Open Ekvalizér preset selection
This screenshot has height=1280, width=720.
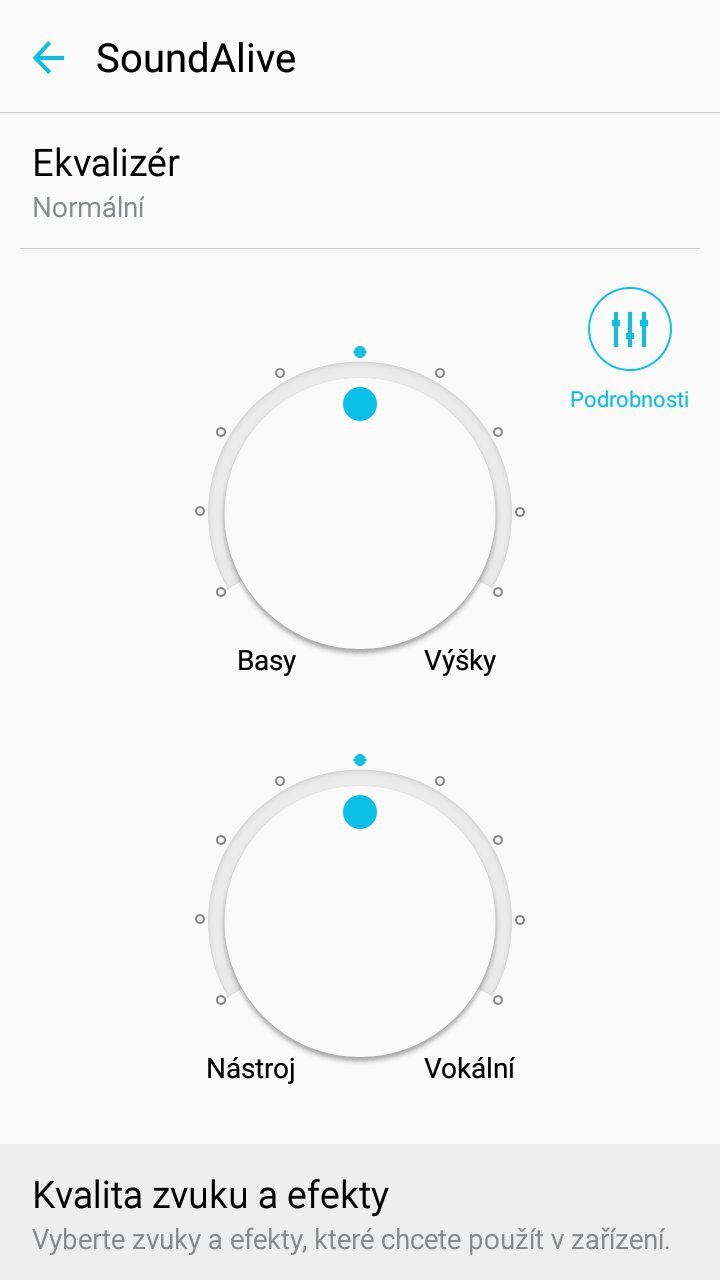coord(360,182)
